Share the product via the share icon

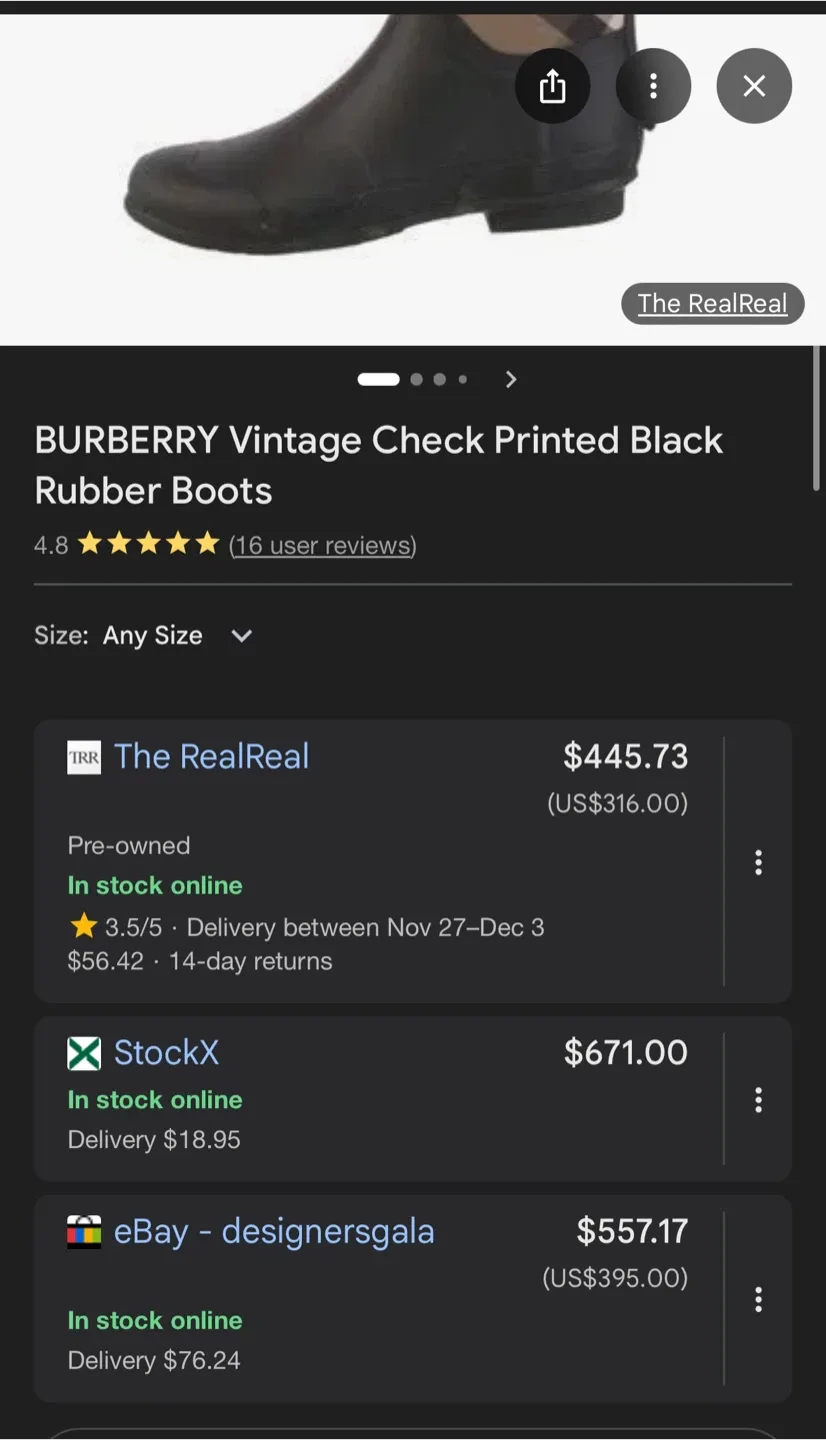552,86
